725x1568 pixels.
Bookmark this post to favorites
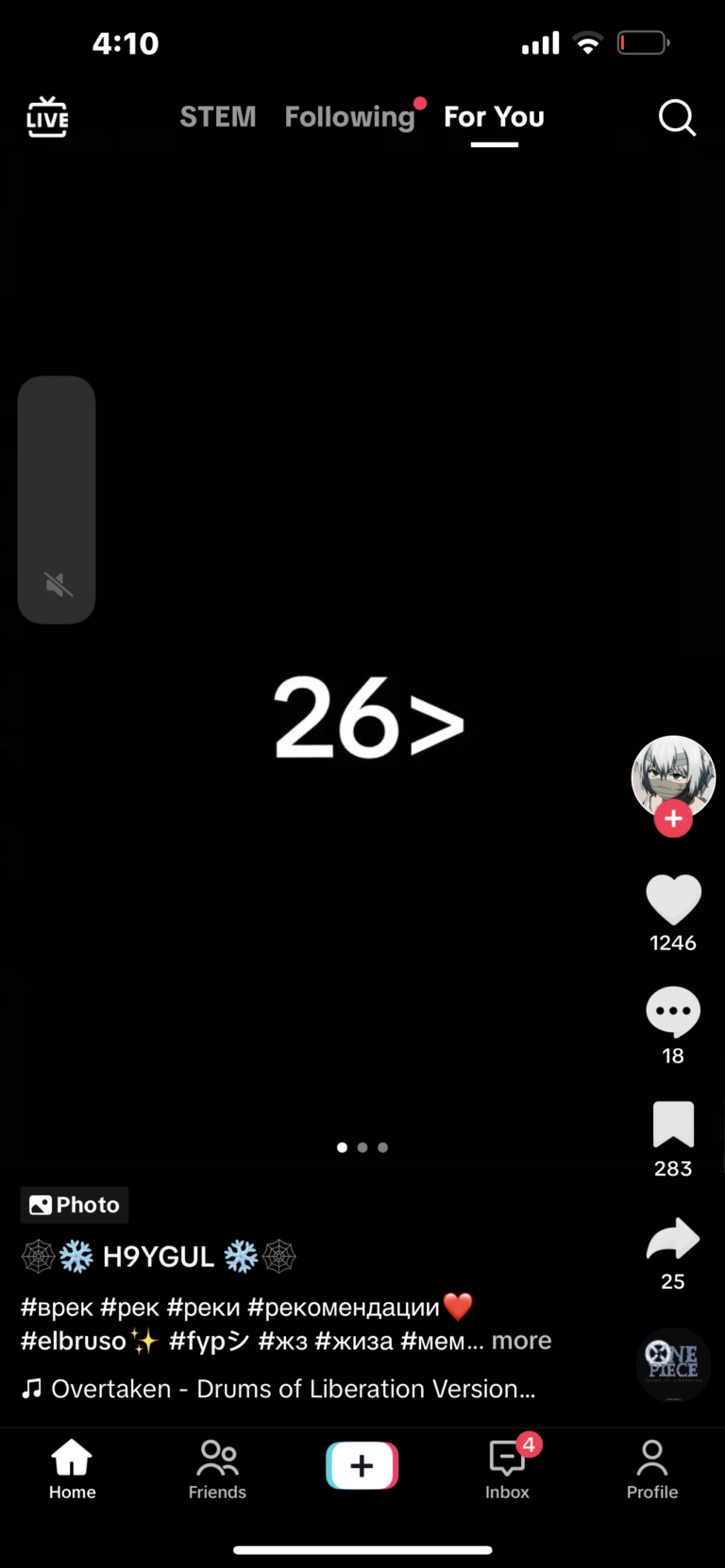click(x=673, y=1124)
